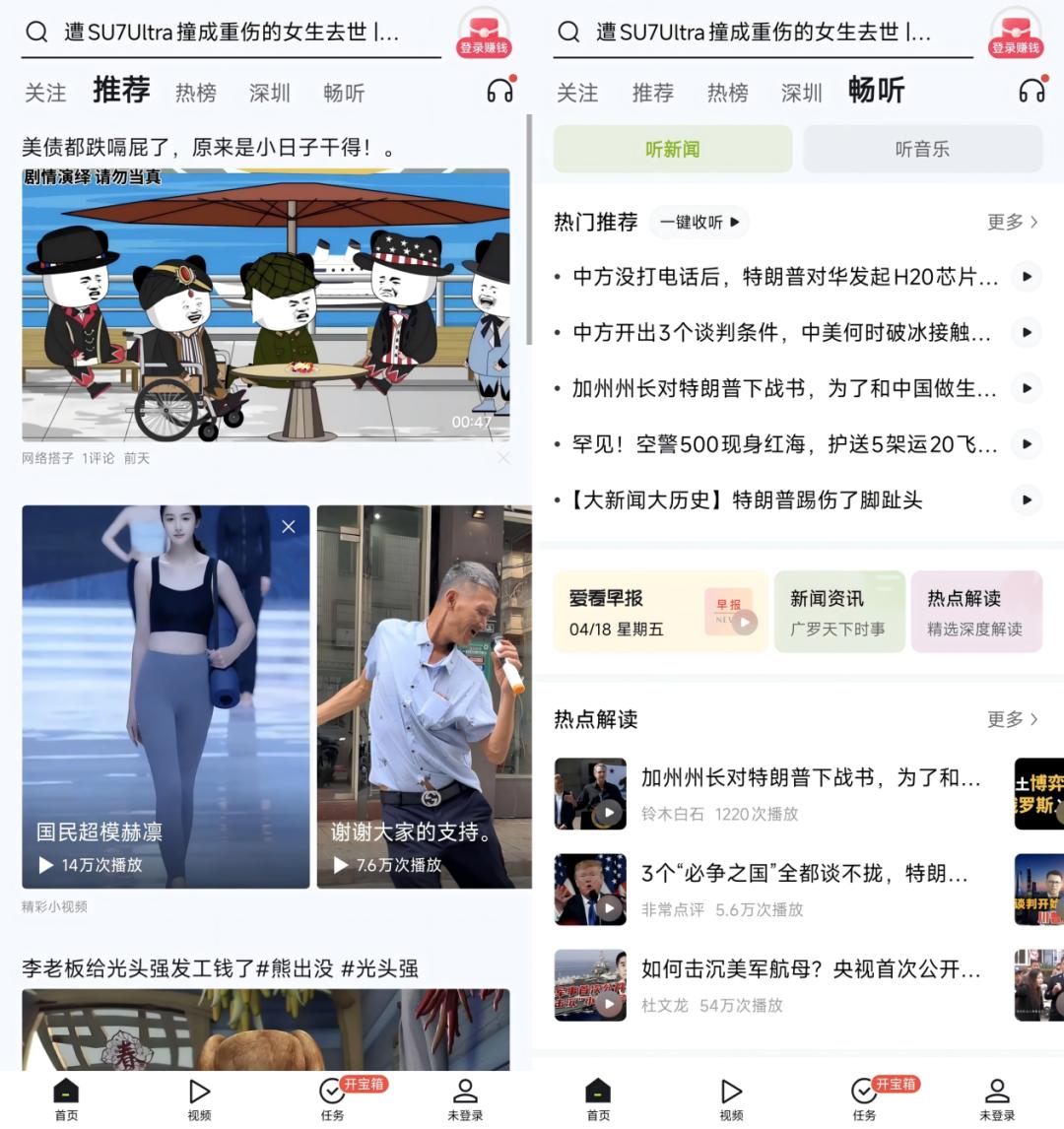Image resolution: width=1064 pixels, height=1129 pixels.
Task: Watch the 国民超模赫凛 short video
Action: tap(166, 697)
